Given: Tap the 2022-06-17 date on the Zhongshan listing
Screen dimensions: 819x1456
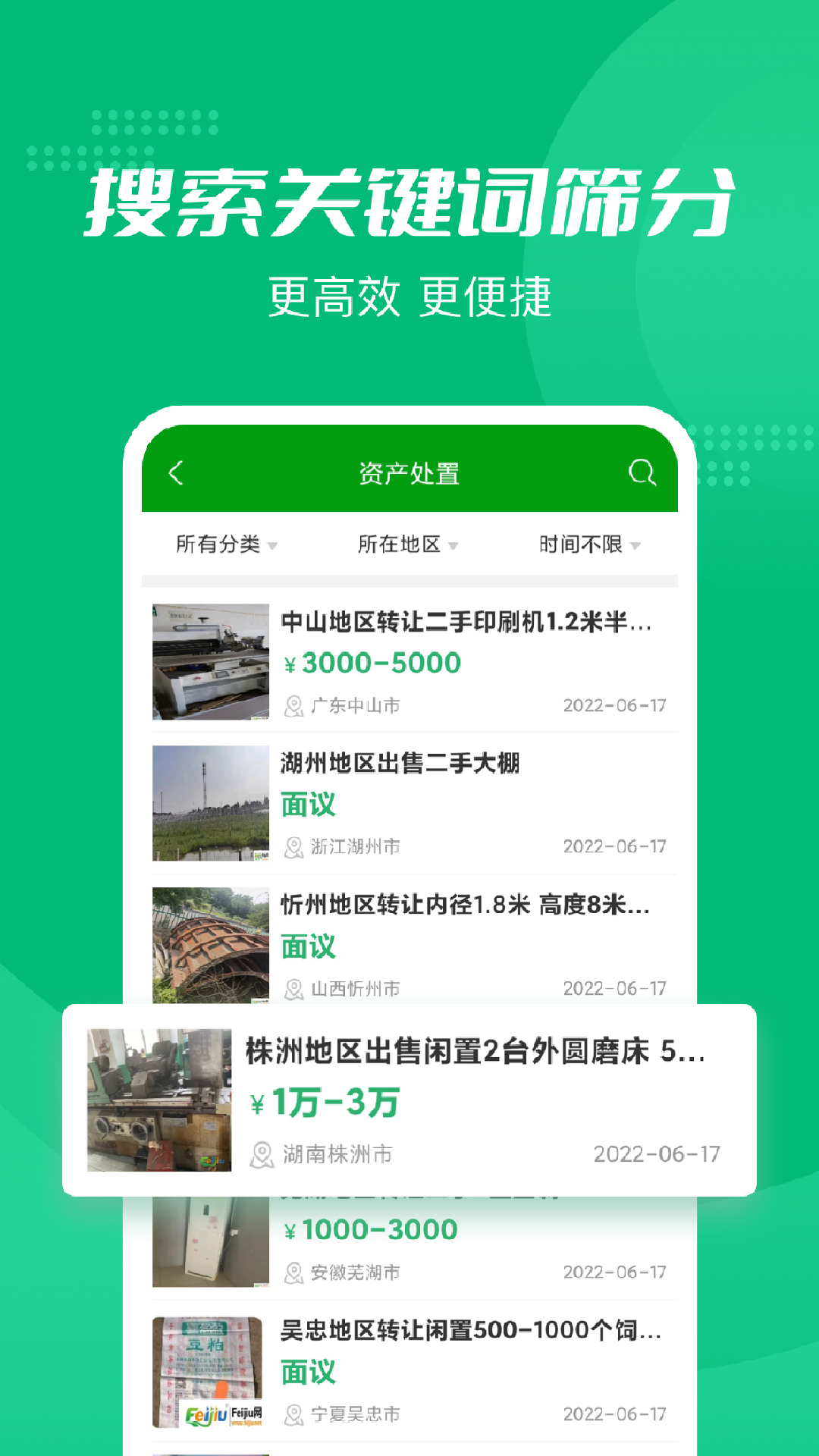Looking at the screenshot, I should pos(616,705).
